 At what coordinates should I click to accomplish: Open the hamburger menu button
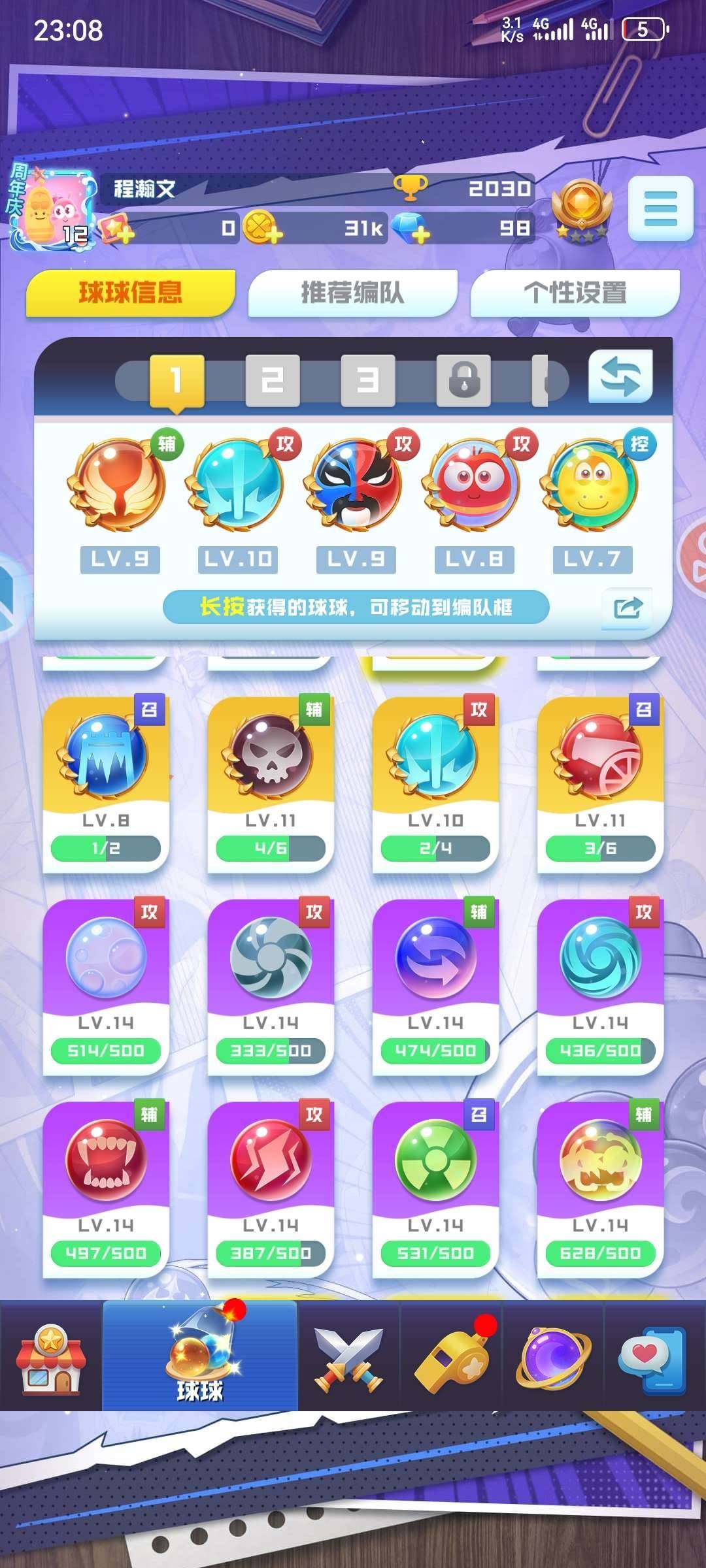(660, 208)
